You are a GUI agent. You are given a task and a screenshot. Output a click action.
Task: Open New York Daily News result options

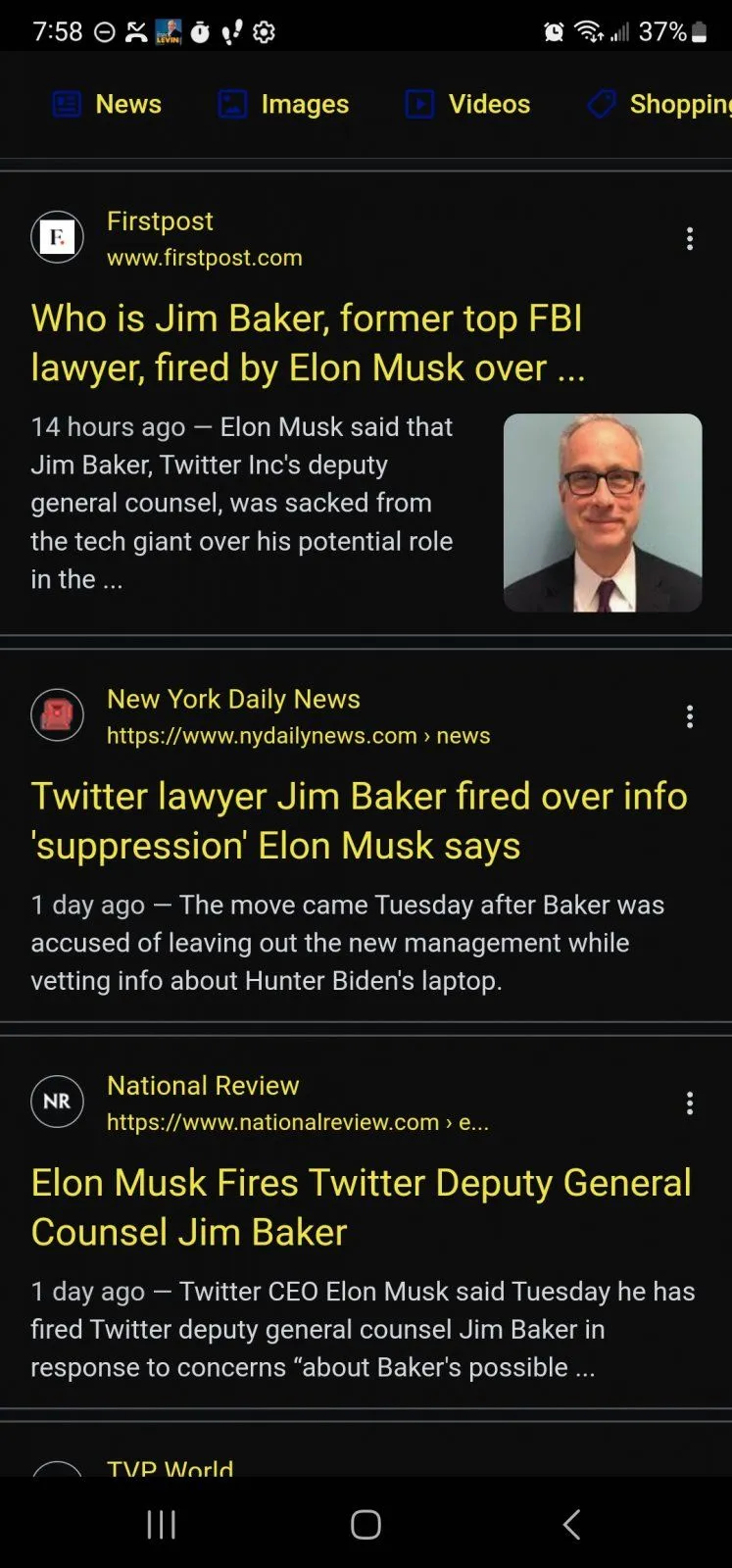(690, 717)
